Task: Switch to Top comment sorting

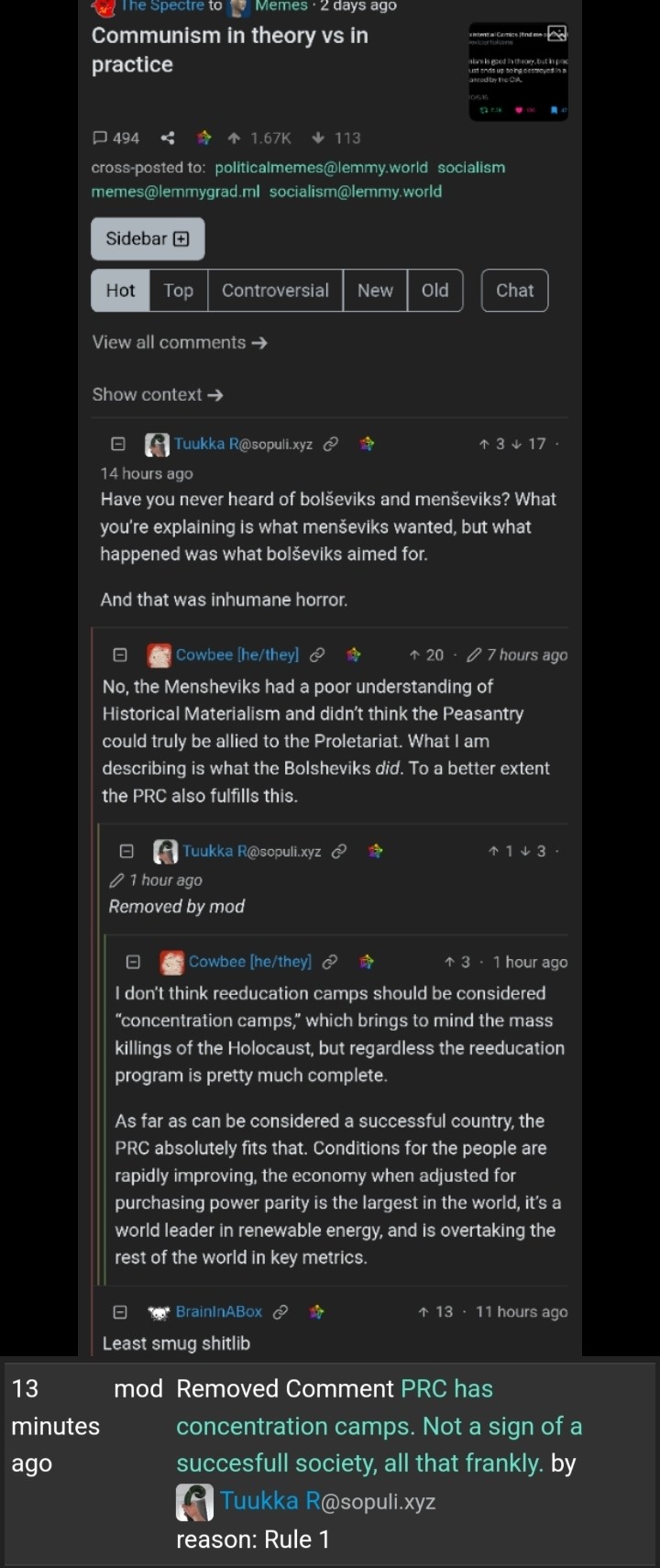Action: 178,291
